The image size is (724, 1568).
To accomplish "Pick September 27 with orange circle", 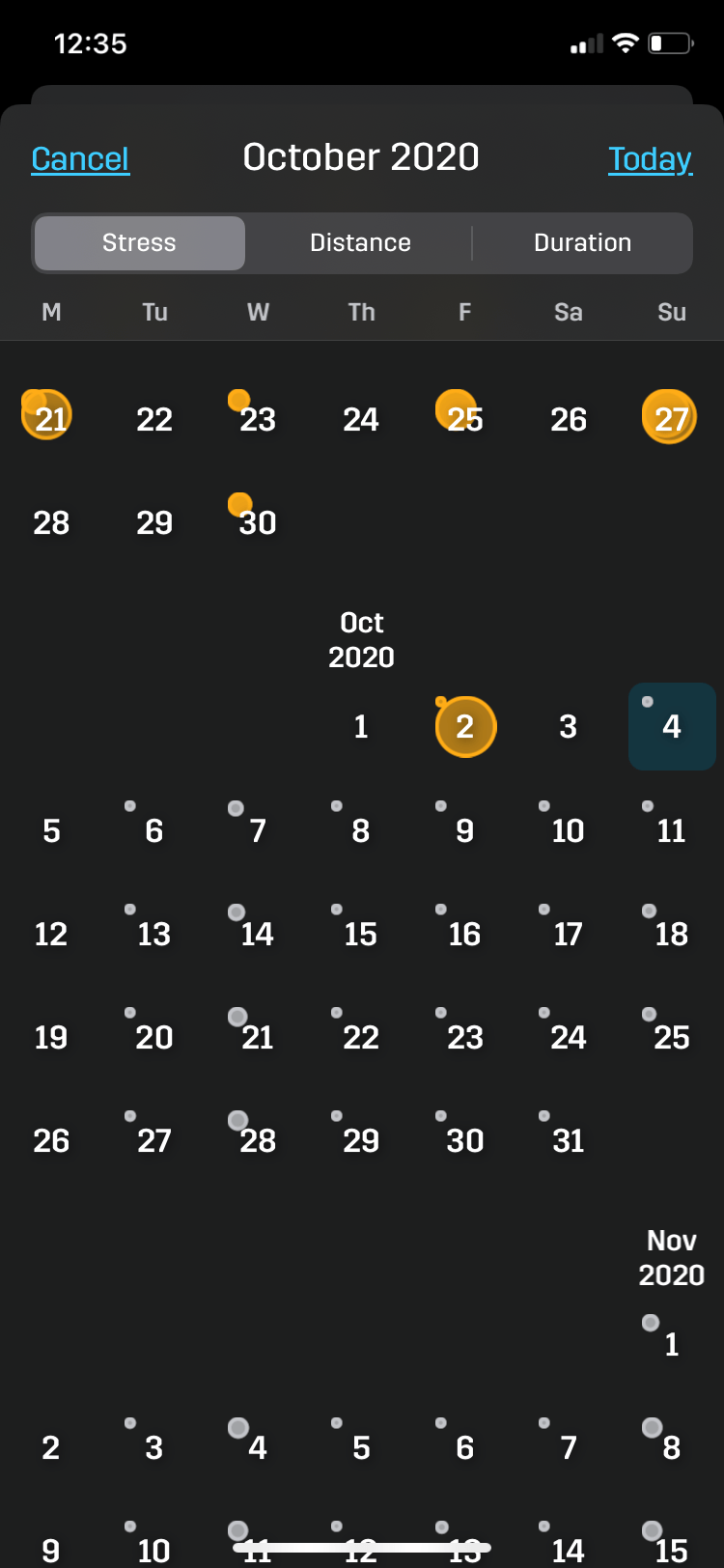I will coord(671,418).
